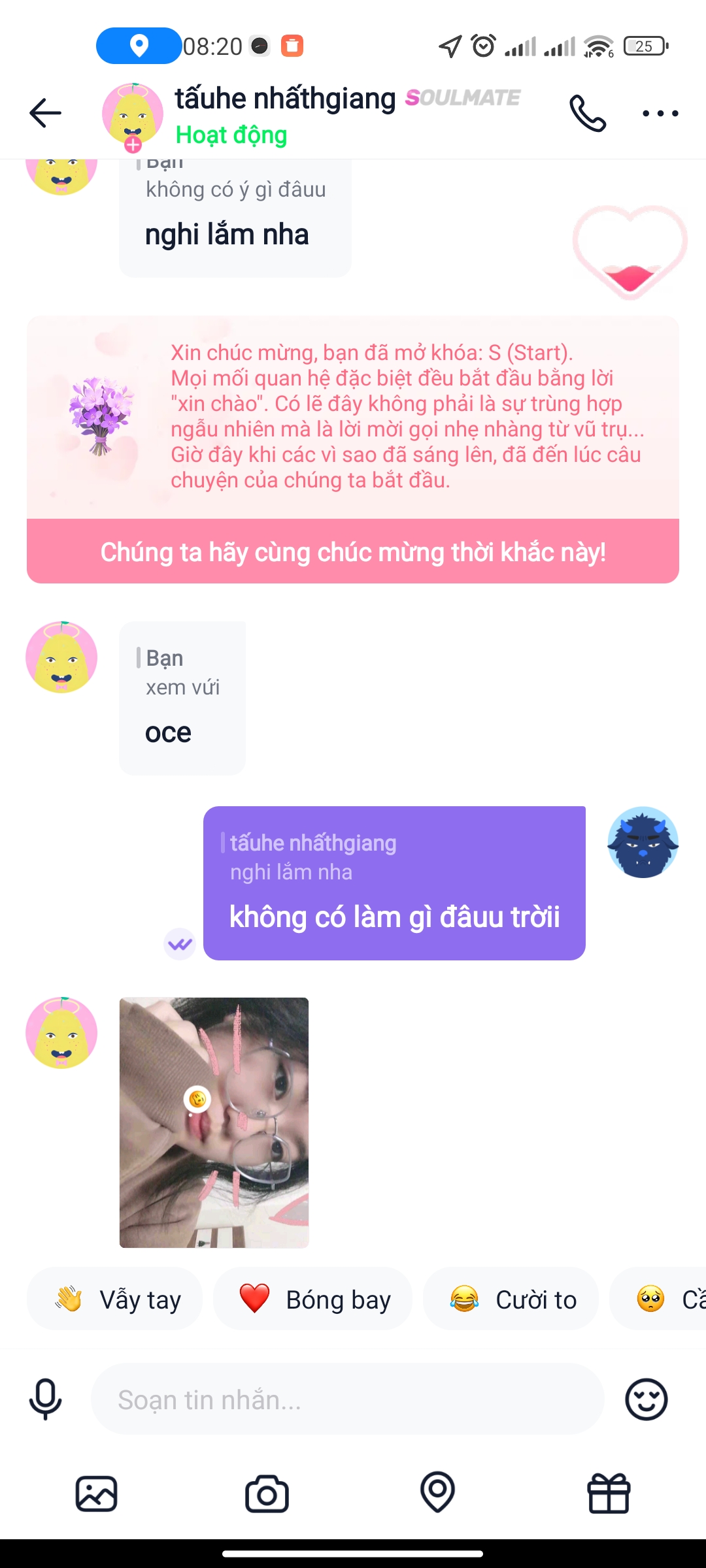Focus the 'Soạn tin nhắn...' text field
706x1568 pixels.
coord(346,1399)
